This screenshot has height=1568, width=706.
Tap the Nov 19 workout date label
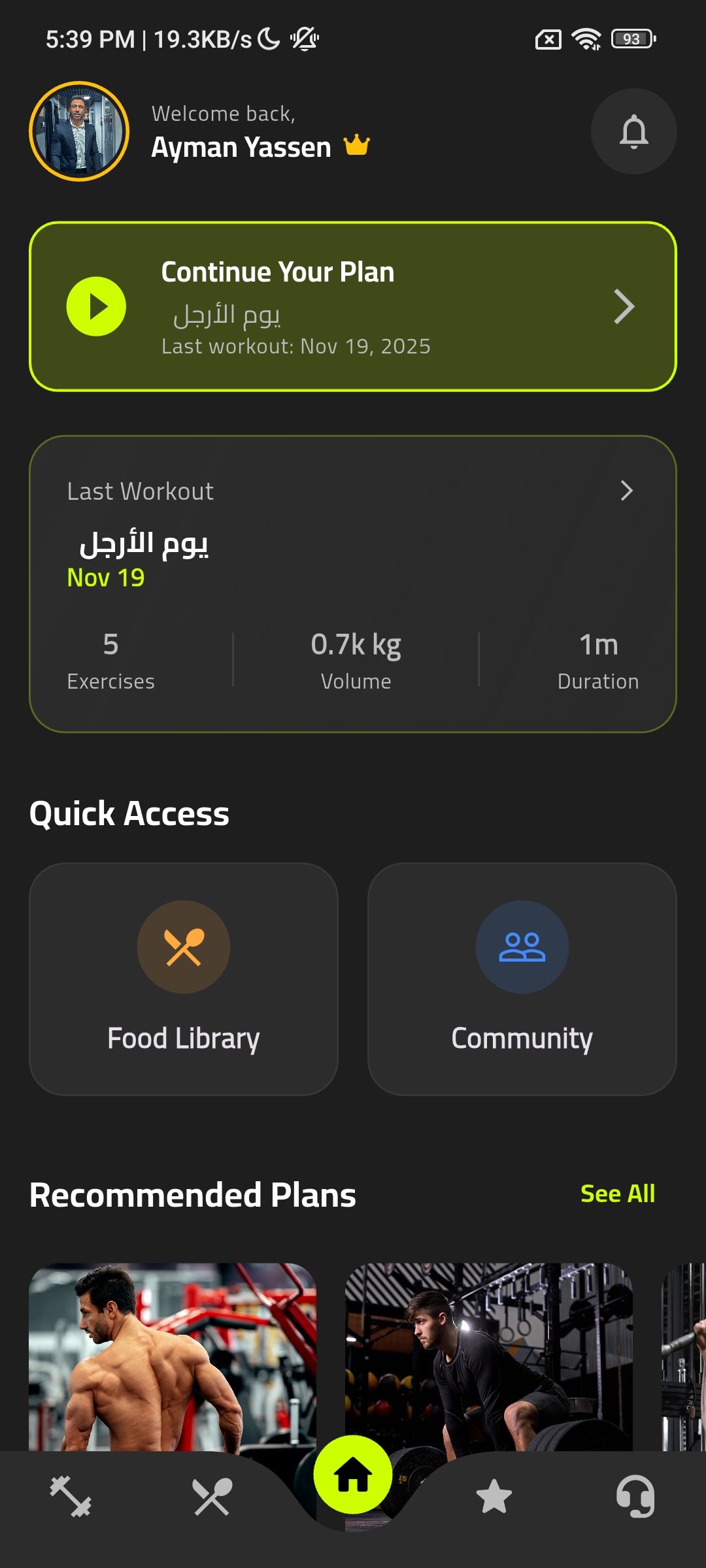coord(105,578)
